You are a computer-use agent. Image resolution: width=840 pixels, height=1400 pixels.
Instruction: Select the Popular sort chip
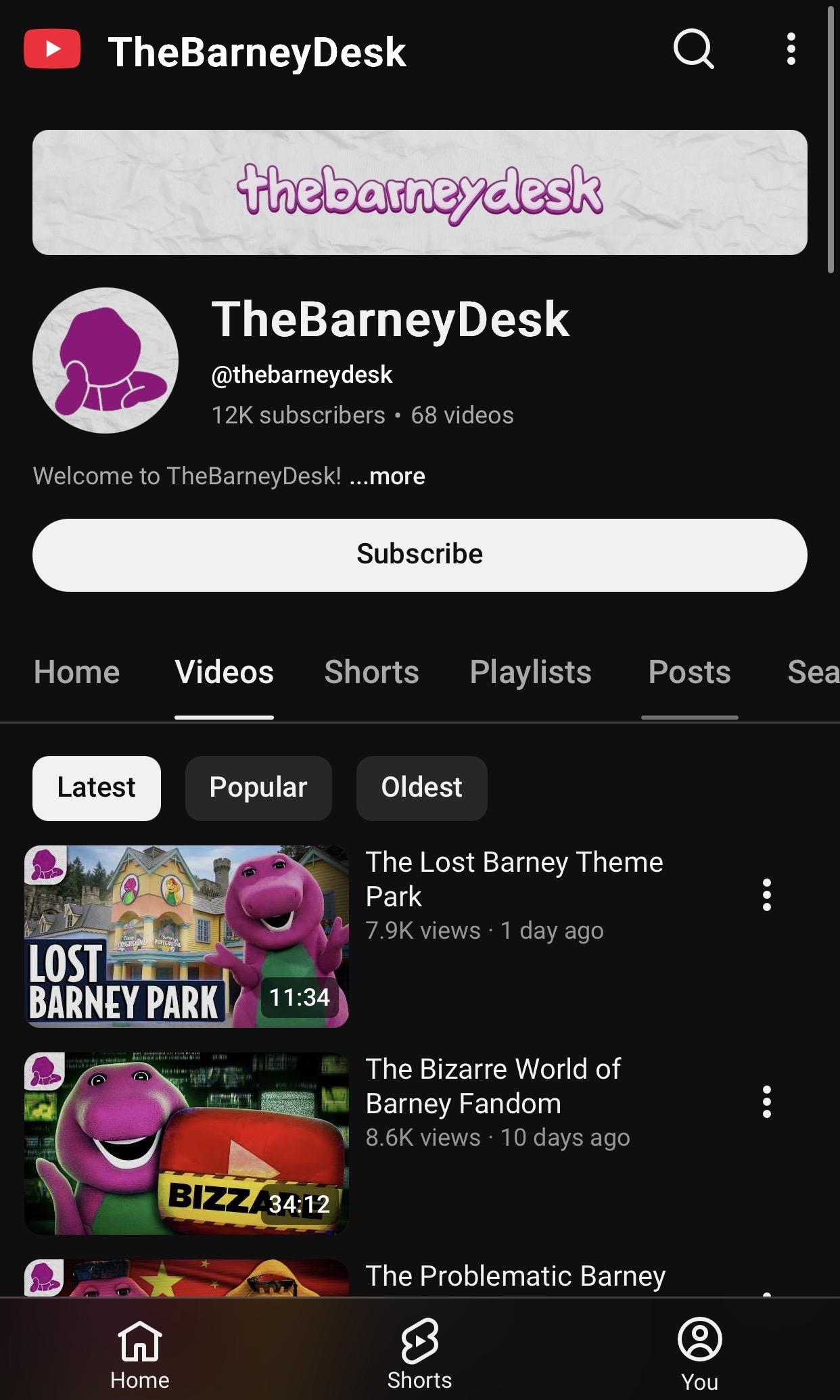[x=258, y=788]
